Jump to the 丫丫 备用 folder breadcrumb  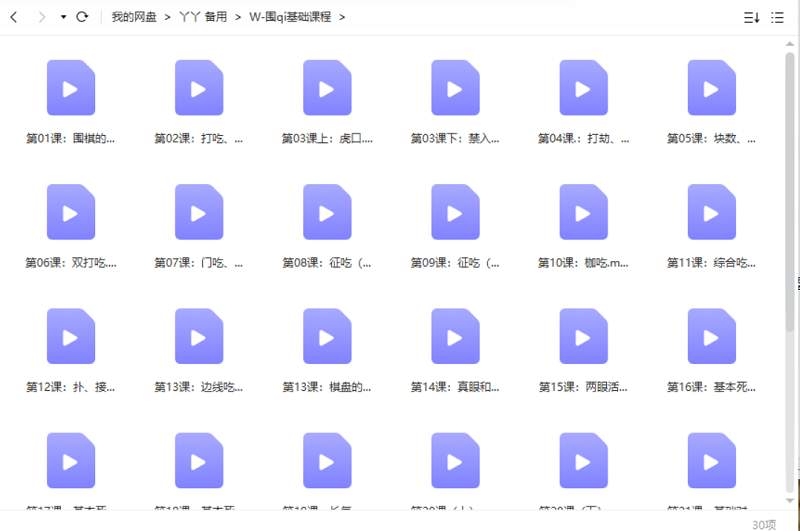click(x=202, y=17)
